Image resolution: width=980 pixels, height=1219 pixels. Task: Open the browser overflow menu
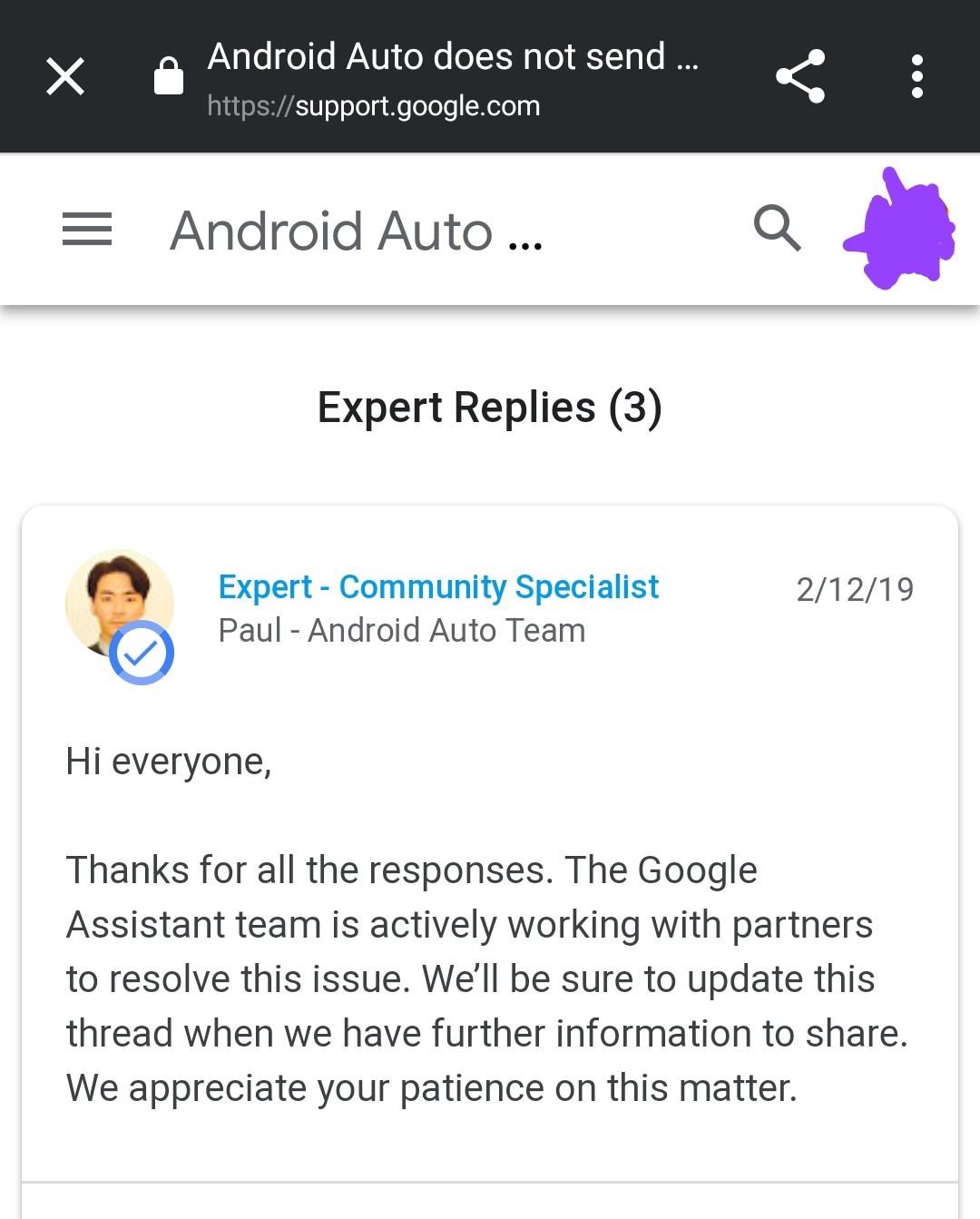(916, 76)
